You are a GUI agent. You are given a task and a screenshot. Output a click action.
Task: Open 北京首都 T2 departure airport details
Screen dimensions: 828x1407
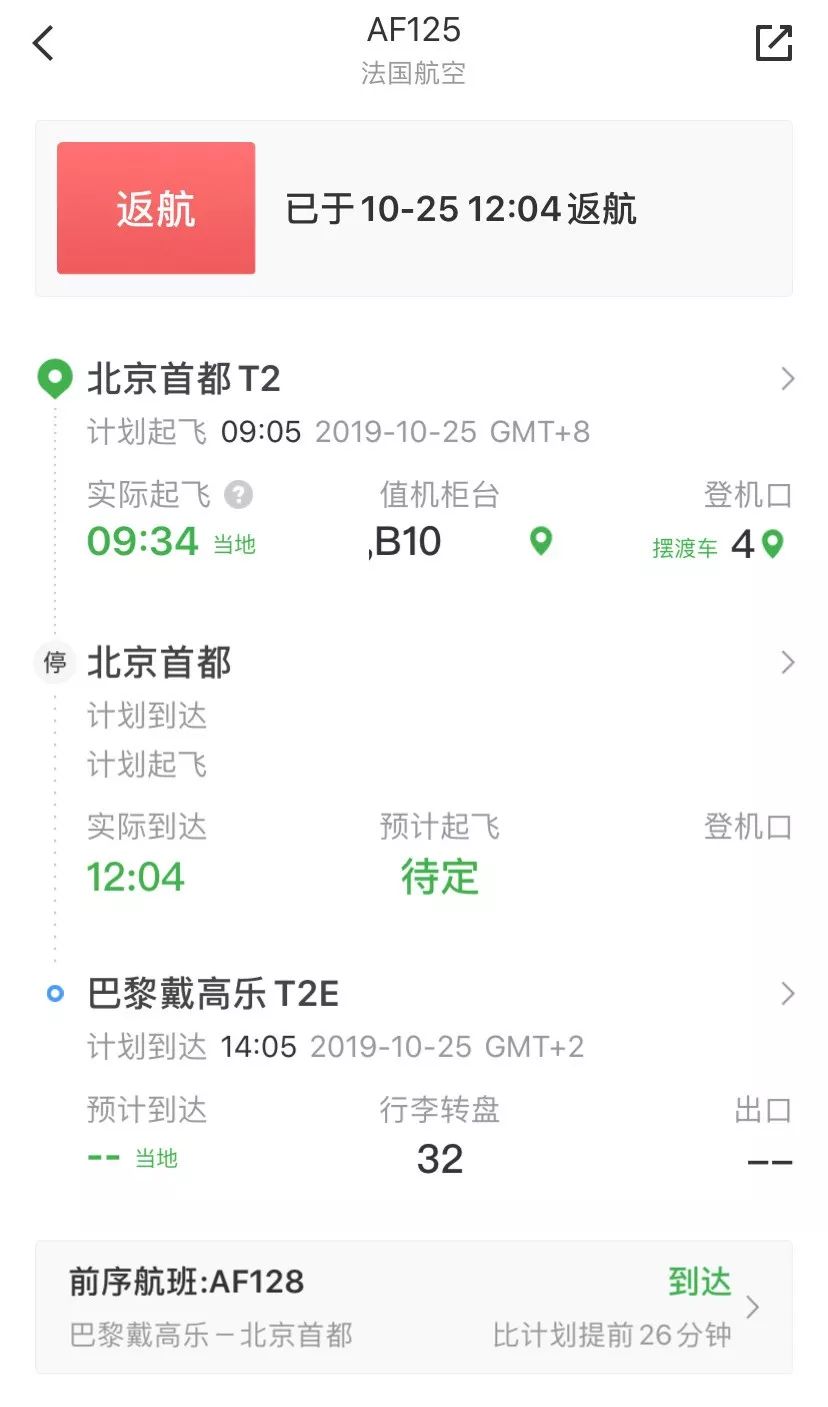tap(414, 379)
